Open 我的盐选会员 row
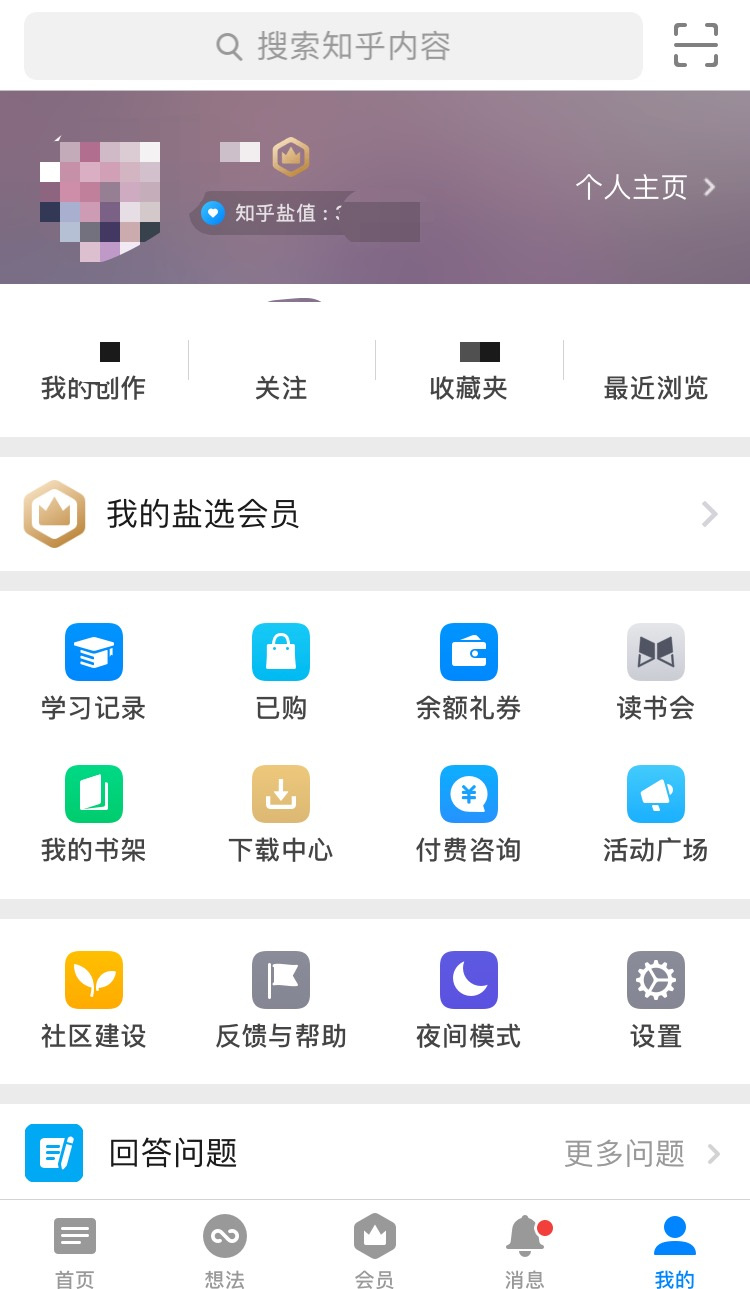This screenshot has height=1289, width=750. pyautogui.click(x=375, y=514)
